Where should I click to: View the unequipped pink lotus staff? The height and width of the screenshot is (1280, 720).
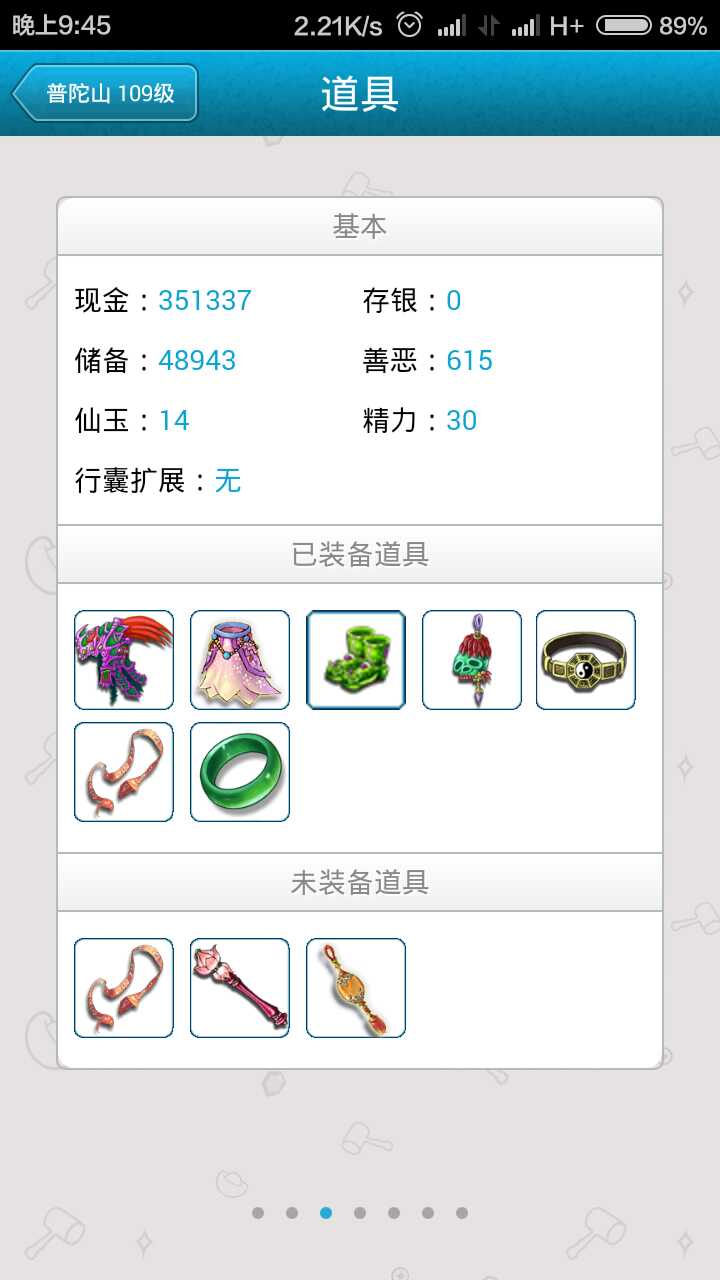[x=240, y=988]
